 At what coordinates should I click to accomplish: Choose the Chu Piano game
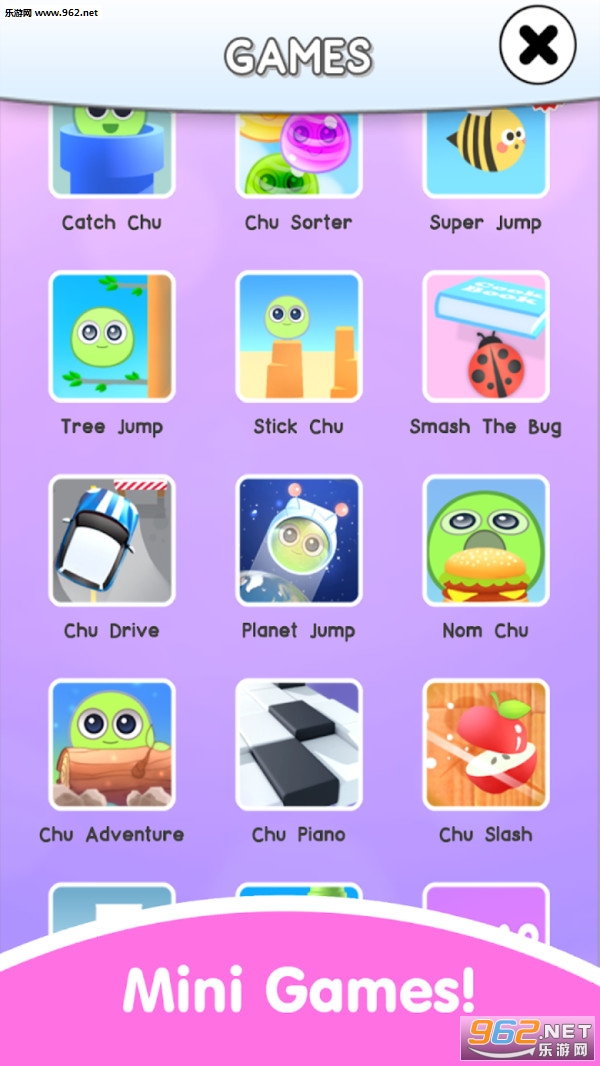(299, 744)
